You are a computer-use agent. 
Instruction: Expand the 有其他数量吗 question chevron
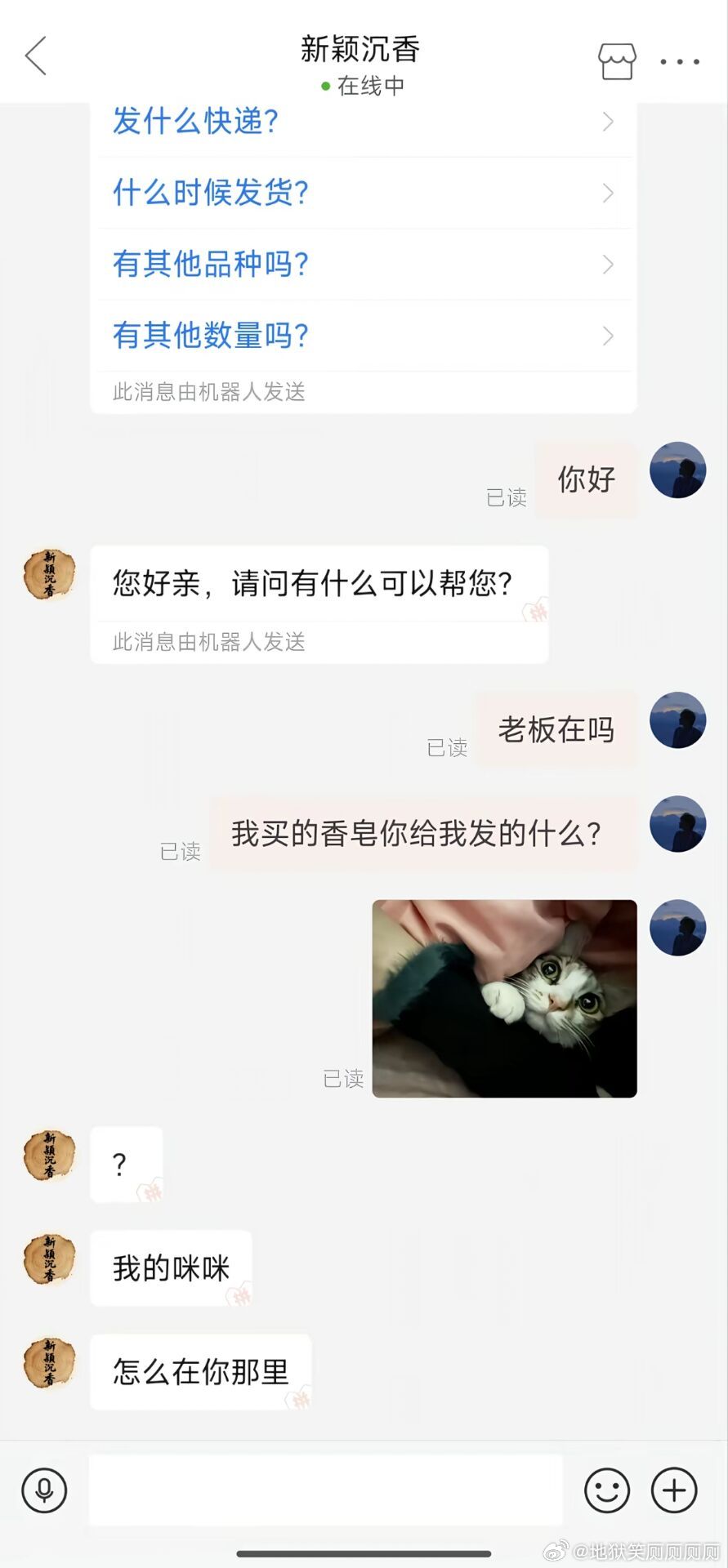pos(606,336)
